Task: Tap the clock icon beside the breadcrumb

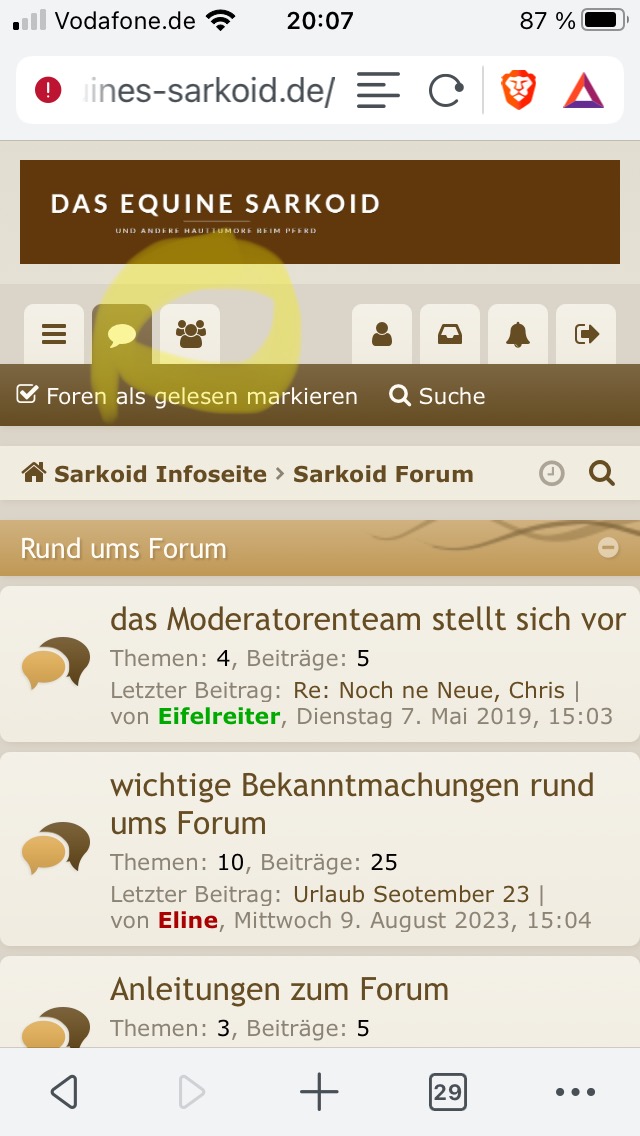Action: point(551,474)
